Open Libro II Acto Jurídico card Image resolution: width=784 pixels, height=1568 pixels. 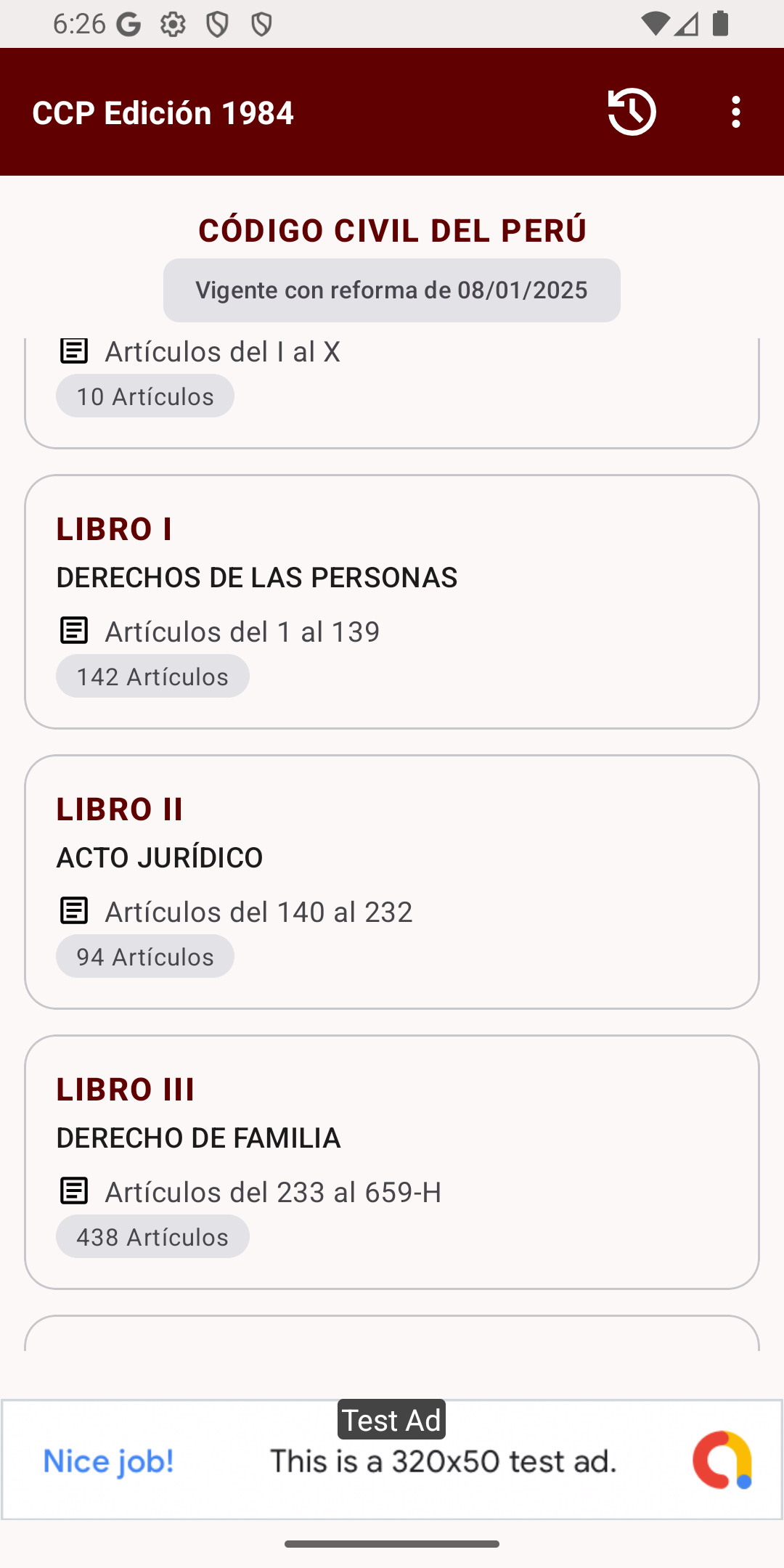[x=392, y=882]
